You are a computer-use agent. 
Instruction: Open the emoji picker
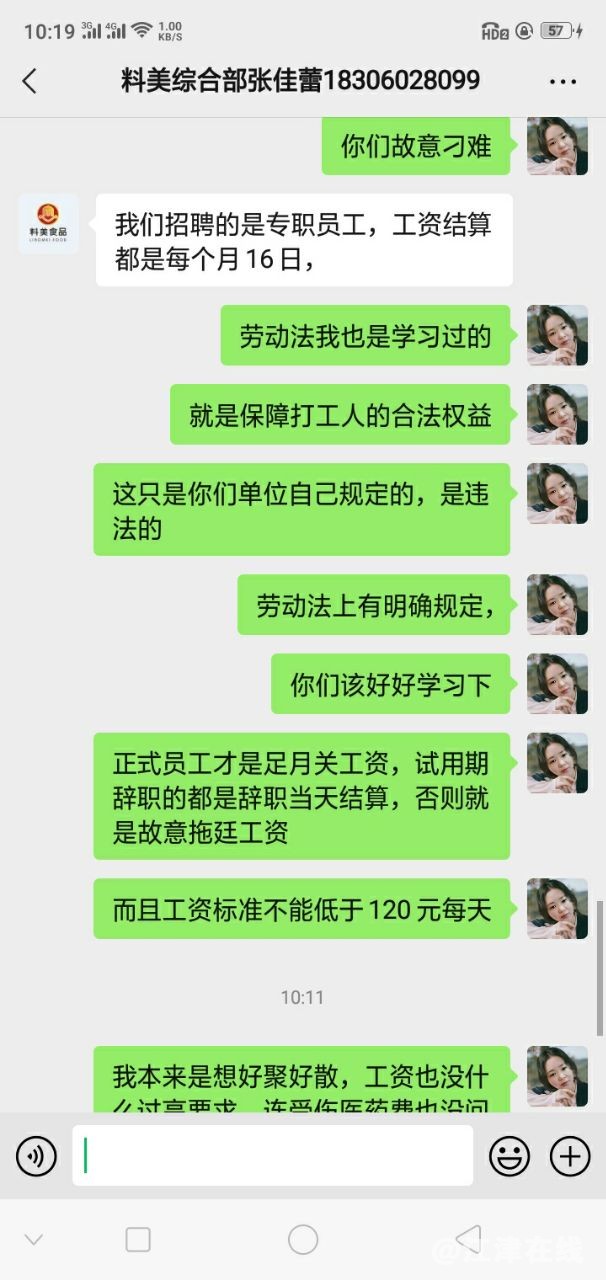pyautogui.click(x=509, y=1157)
